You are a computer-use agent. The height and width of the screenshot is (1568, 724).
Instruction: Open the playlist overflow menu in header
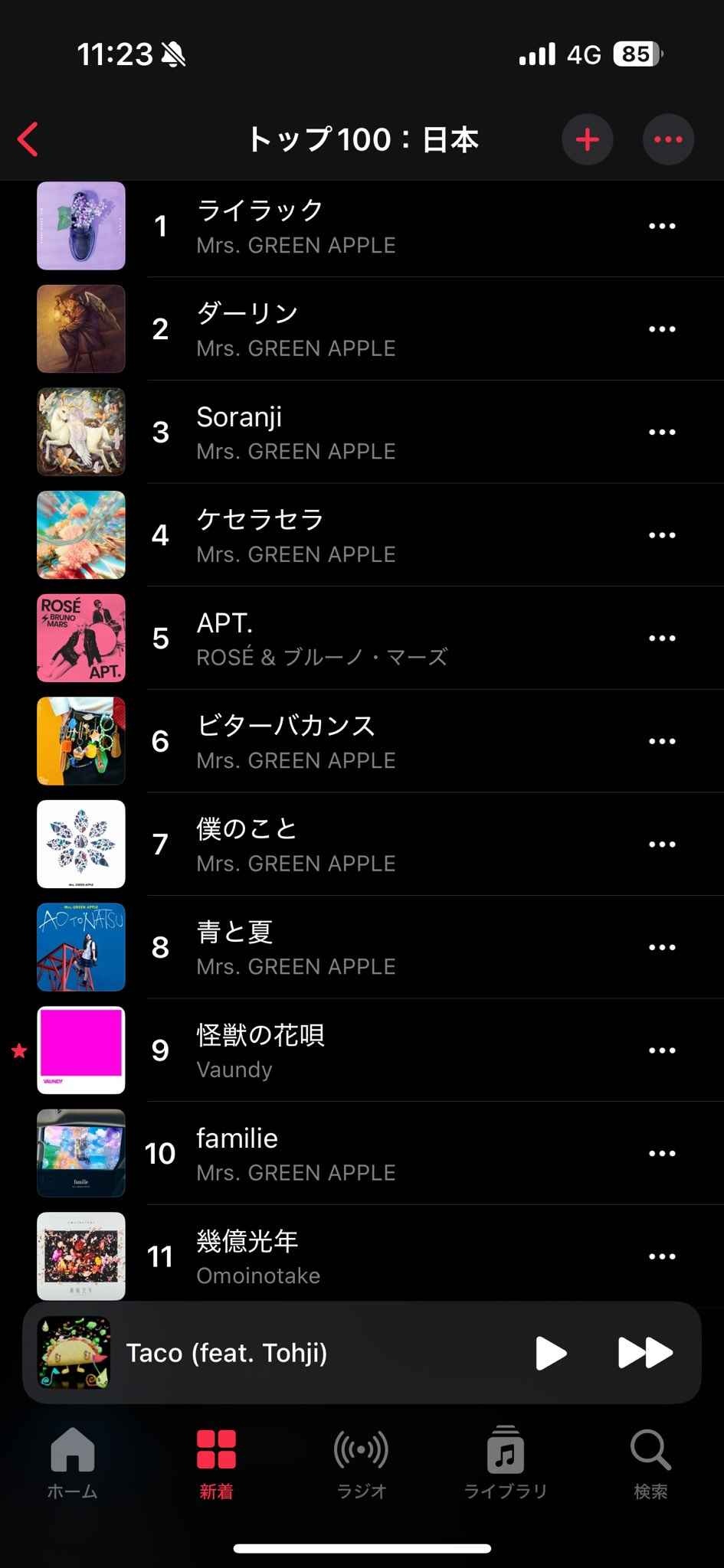click(x=668, y=139)
